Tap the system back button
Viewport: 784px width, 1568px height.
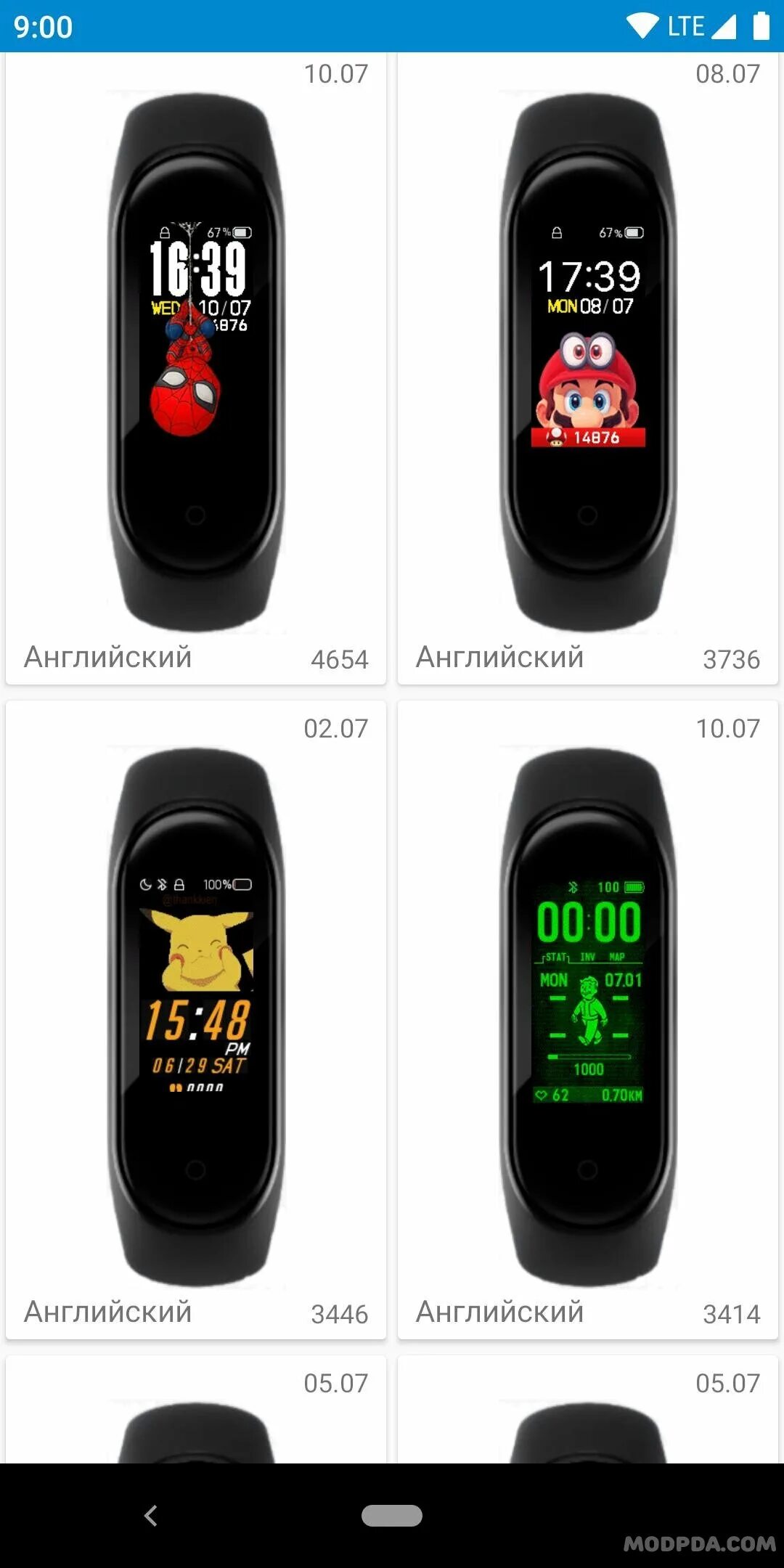coord(151,1516)
